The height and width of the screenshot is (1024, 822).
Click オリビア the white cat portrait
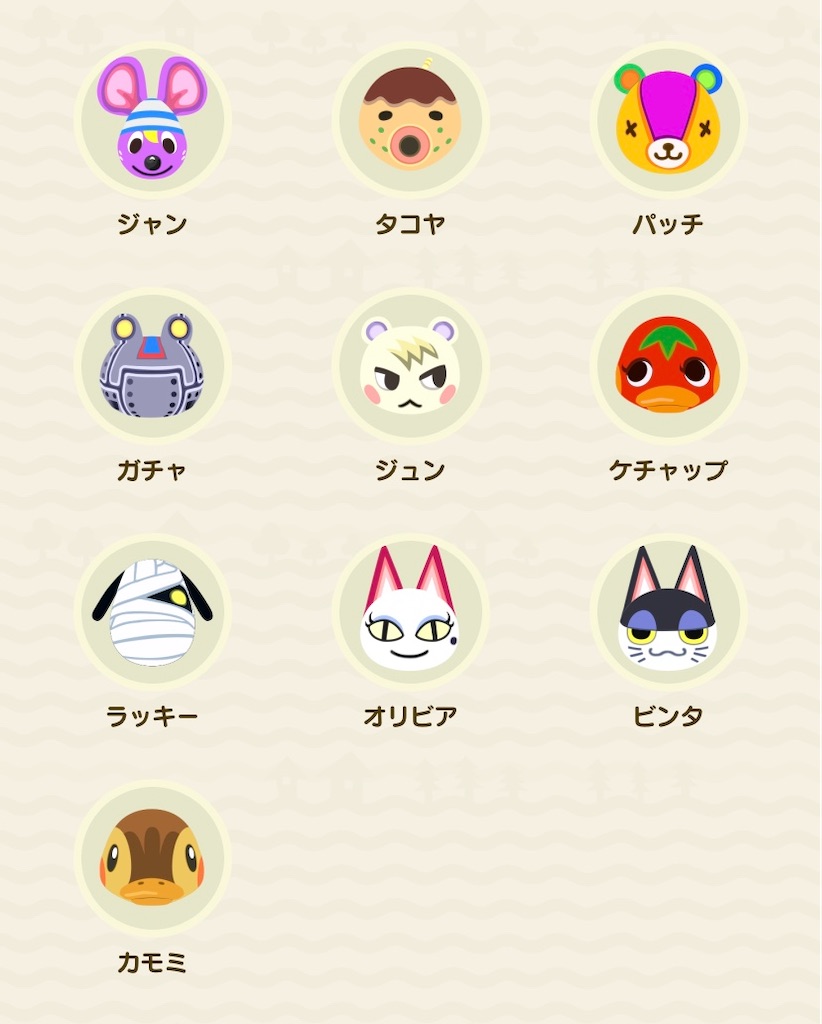point(411,613)
